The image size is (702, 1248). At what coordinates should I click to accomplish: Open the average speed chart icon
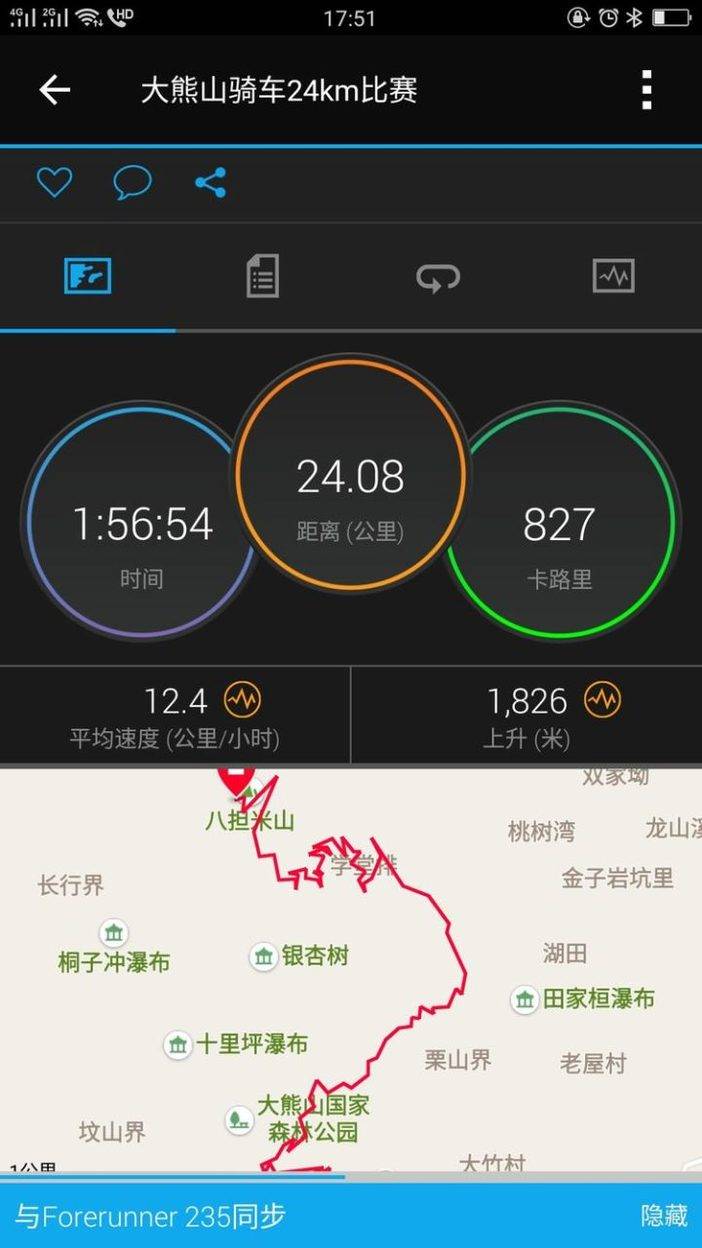coord(241,700)
